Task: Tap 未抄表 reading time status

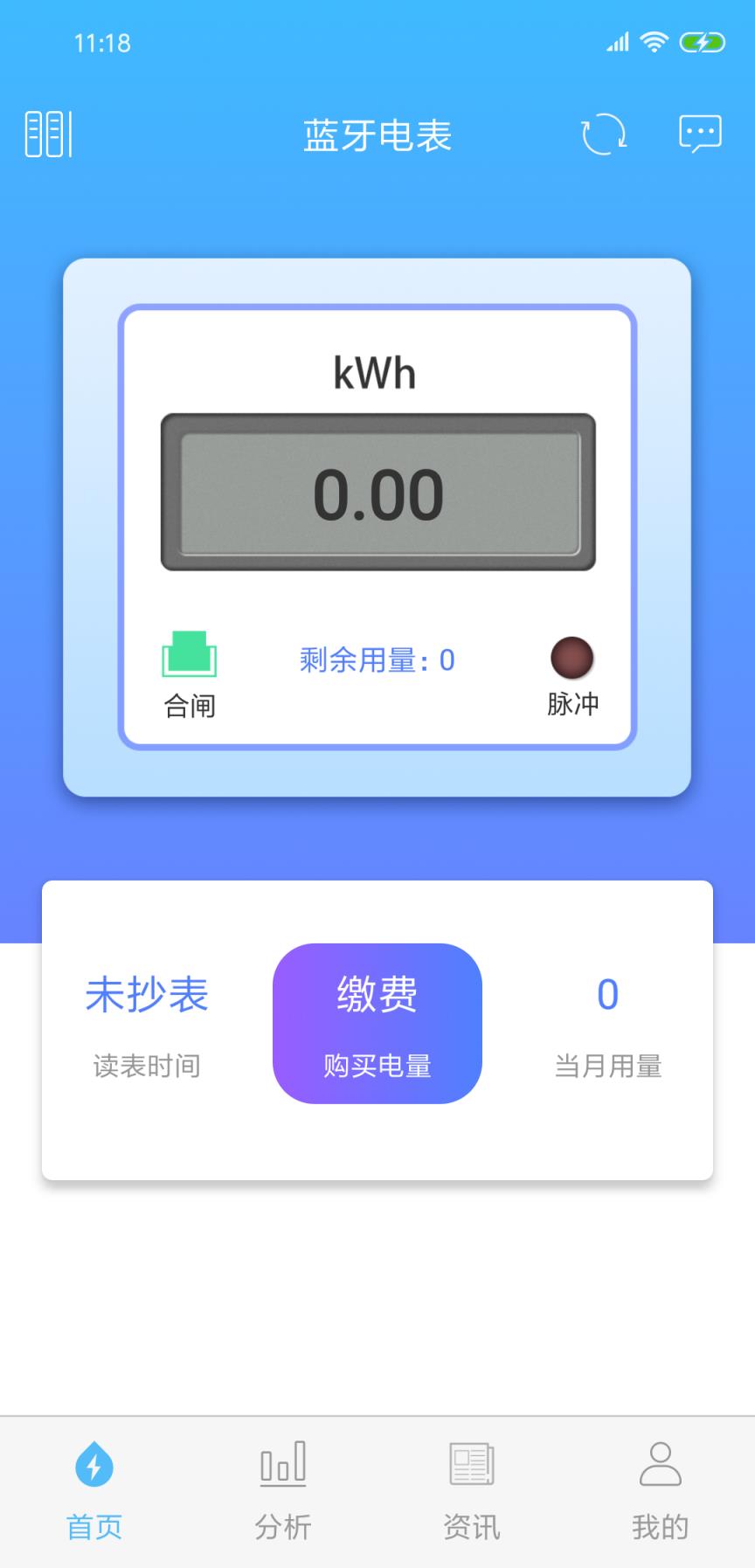Action: (x=147, y=995)
